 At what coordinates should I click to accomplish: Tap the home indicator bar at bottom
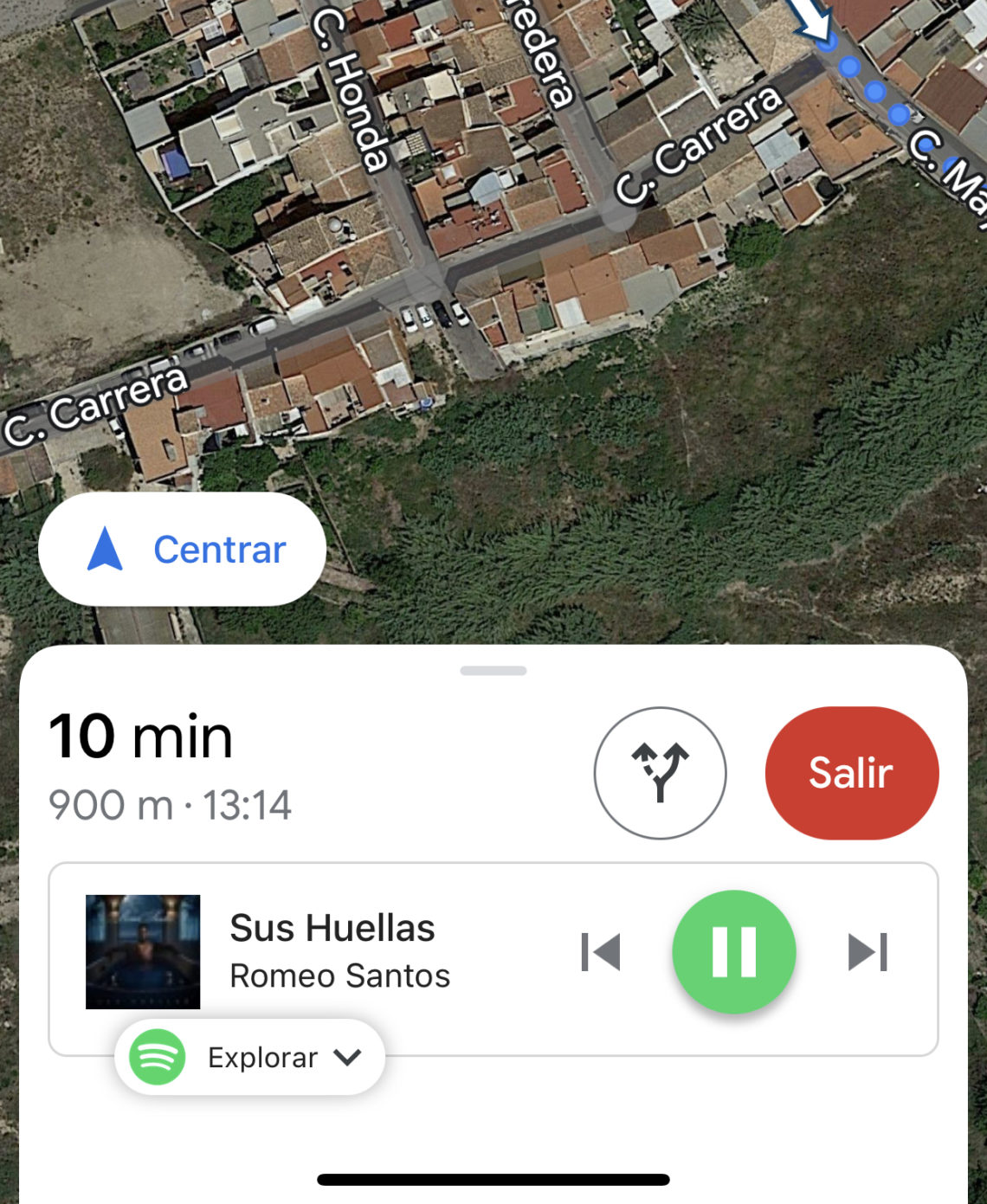click(493, 1177)
